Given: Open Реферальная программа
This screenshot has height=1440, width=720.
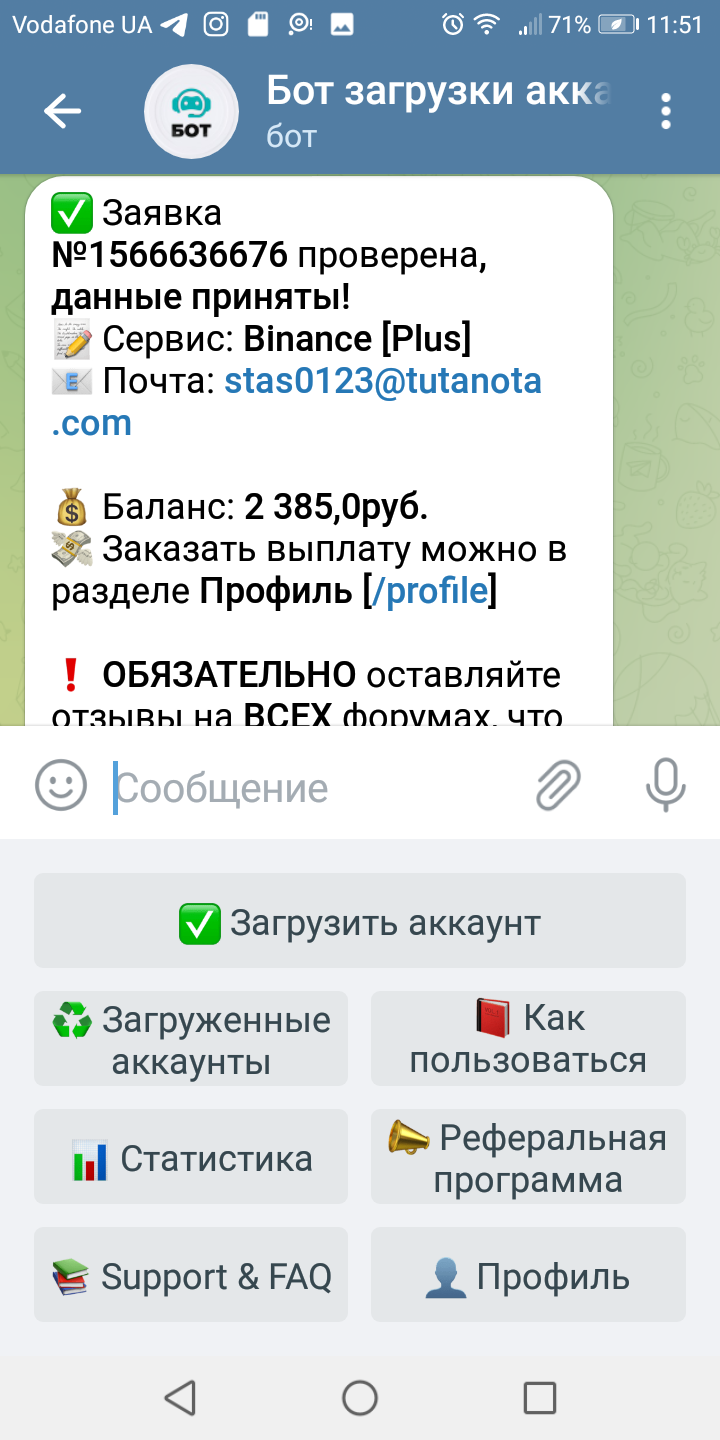Looking at the screenshot, I should click(x=528, y=1157).
